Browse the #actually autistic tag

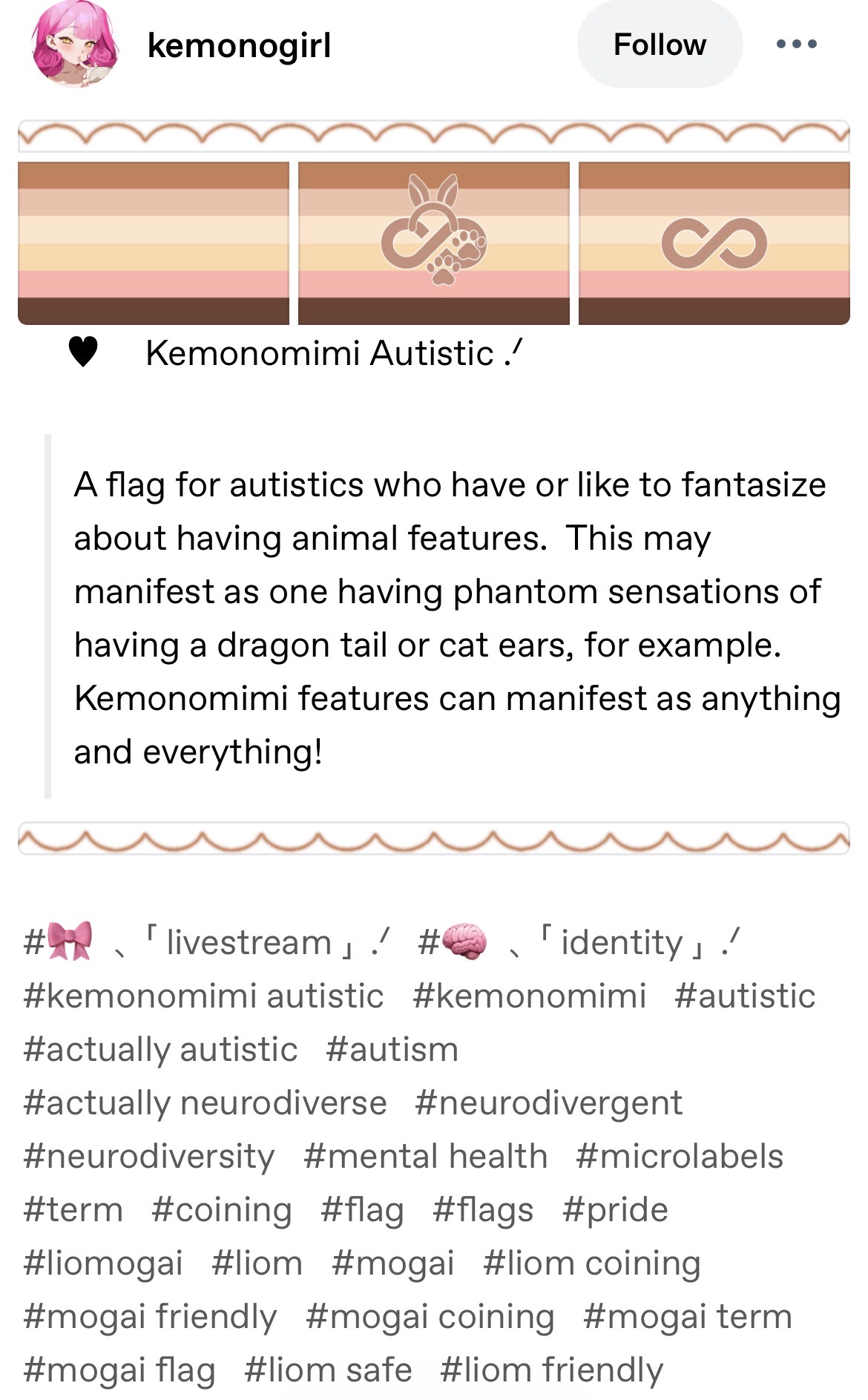[x=160, y=1049]
